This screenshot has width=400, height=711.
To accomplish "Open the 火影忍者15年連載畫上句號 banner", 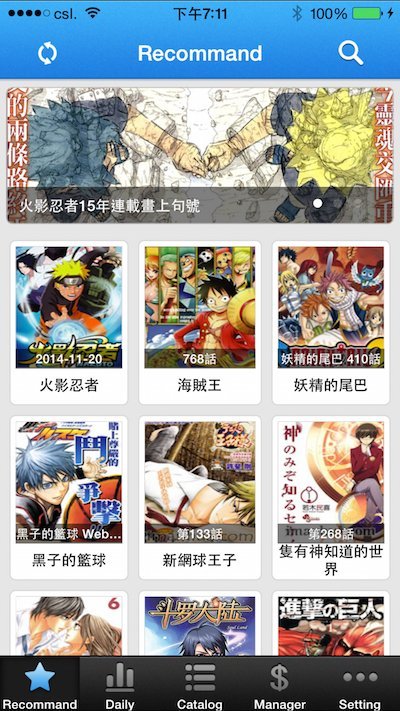I will pyautogui.click(x=200, y=155).
